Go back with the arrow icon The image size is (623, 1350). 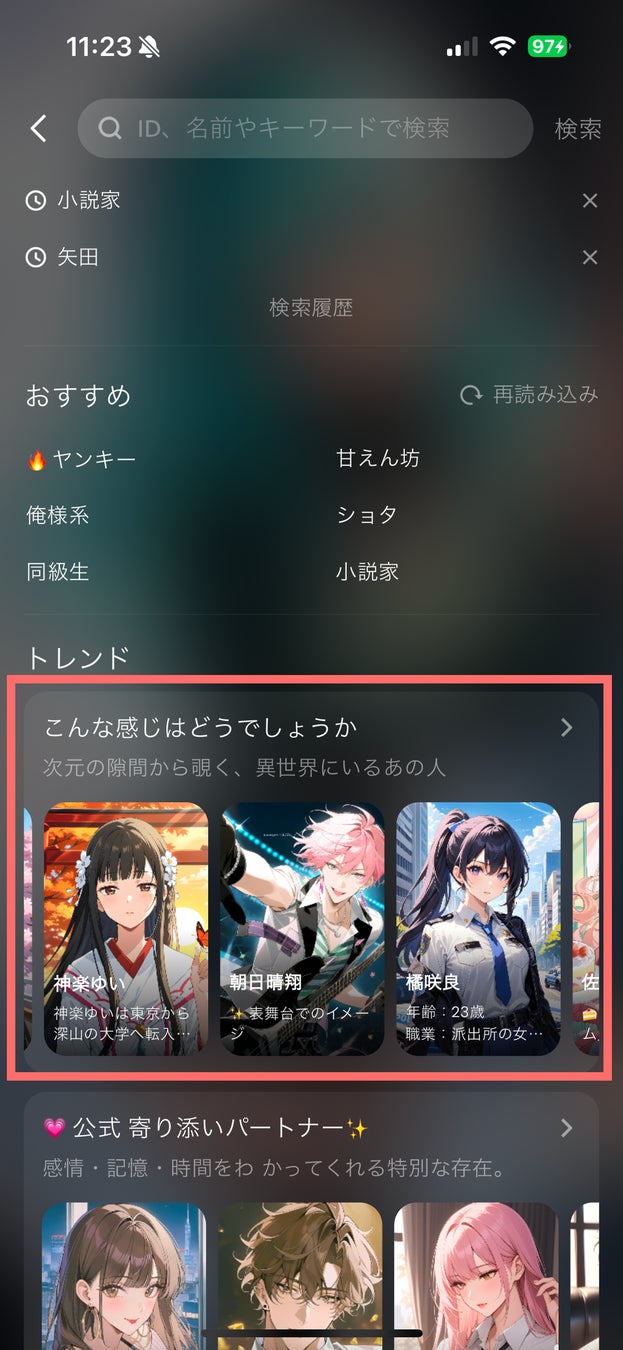(38, 128)
